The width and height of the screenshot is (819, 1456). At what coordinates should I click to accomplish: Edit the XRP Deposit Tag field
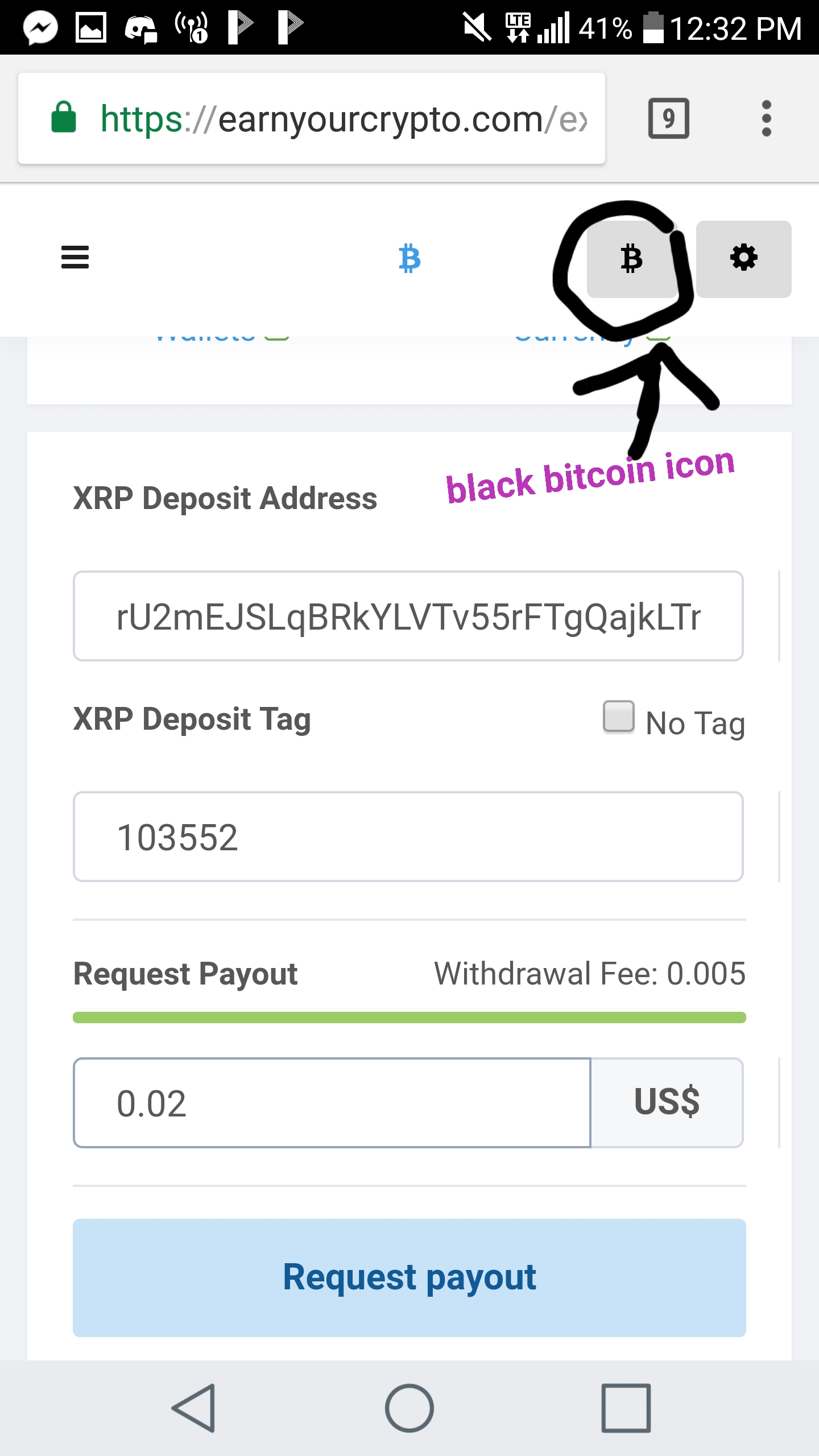[x=408, y=837]
